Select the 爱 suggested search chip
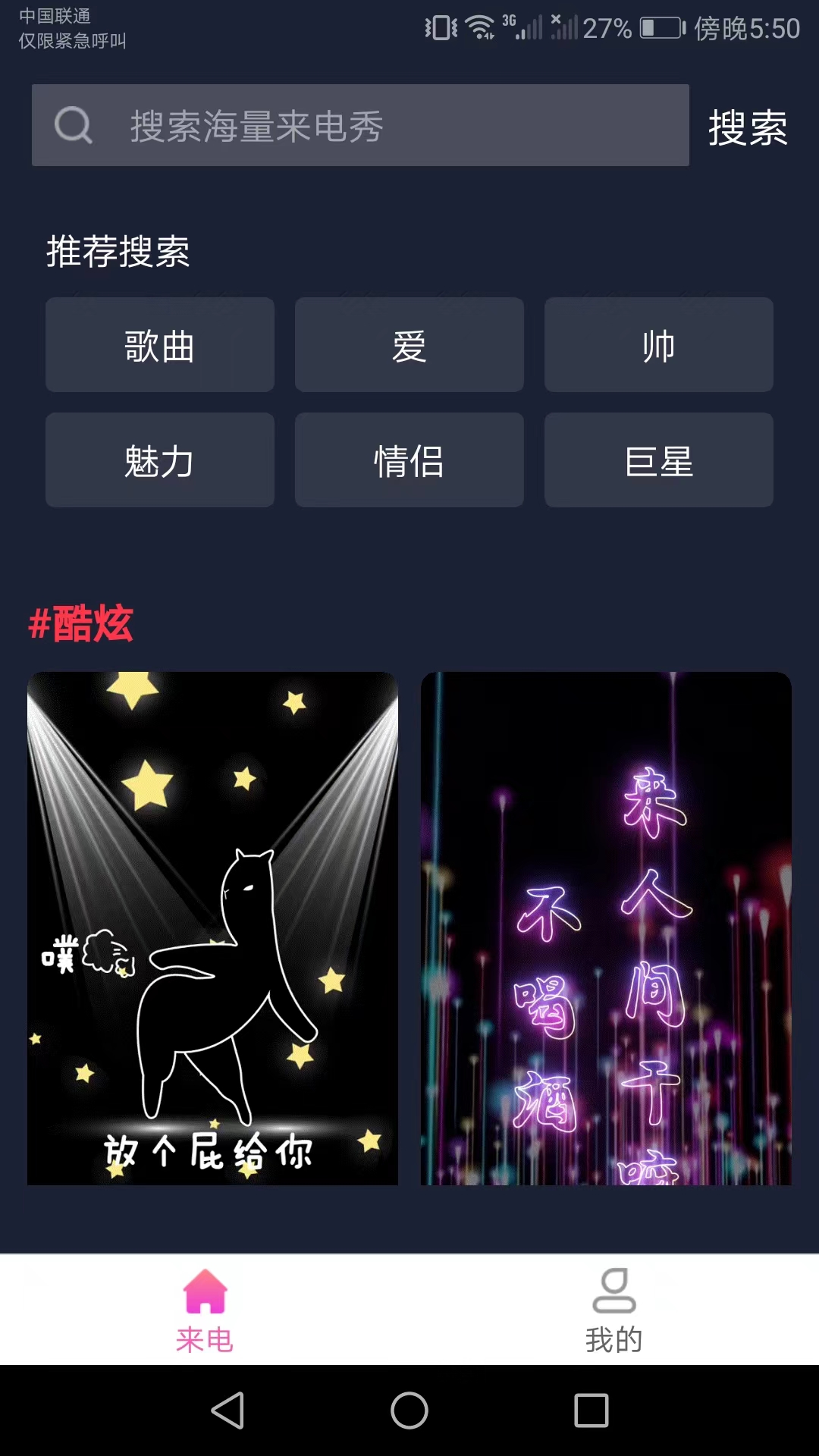This screenshot has width=819, height=1456. (409, 345)
